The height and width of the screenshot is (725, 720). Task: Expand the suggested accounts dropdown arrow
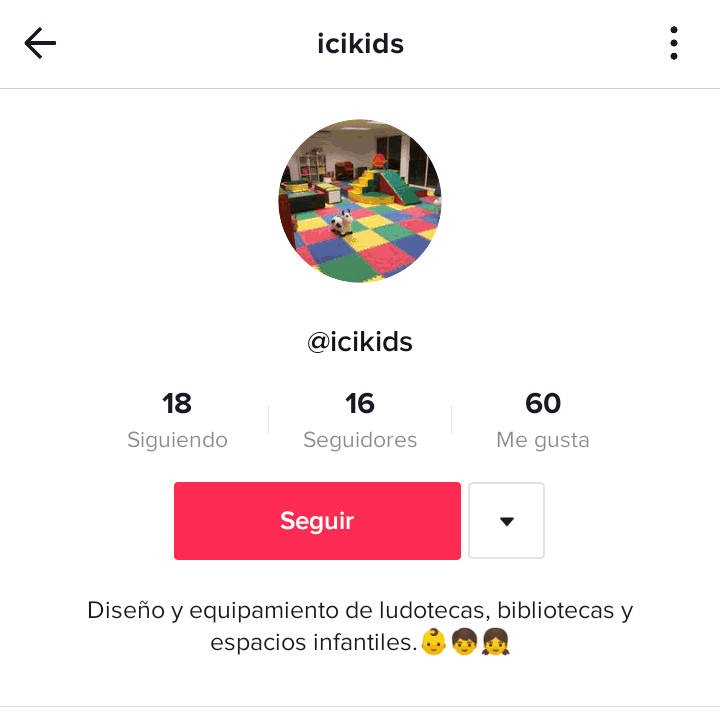click(506, 521)
